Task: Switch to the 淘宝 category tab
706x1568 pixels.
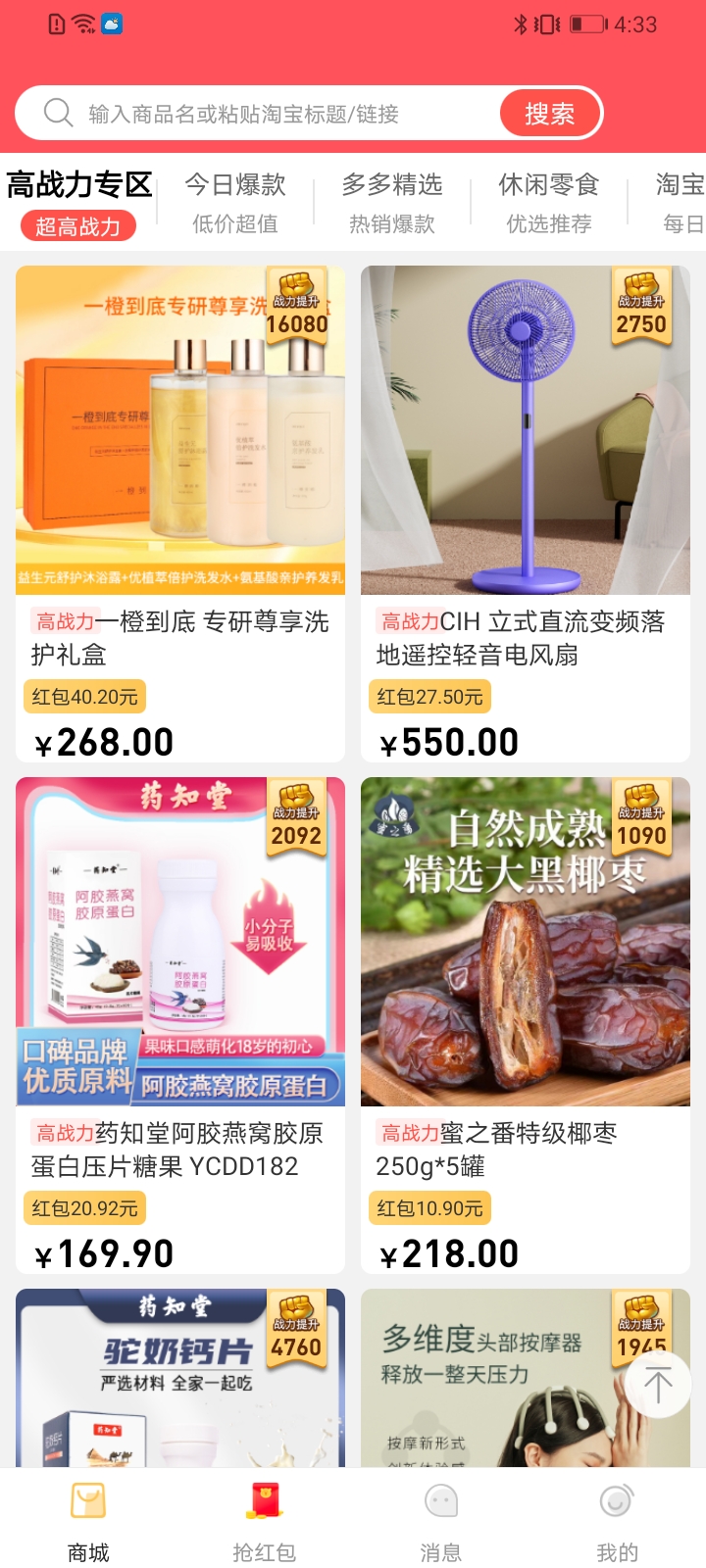Action: (x=680, y=203)
